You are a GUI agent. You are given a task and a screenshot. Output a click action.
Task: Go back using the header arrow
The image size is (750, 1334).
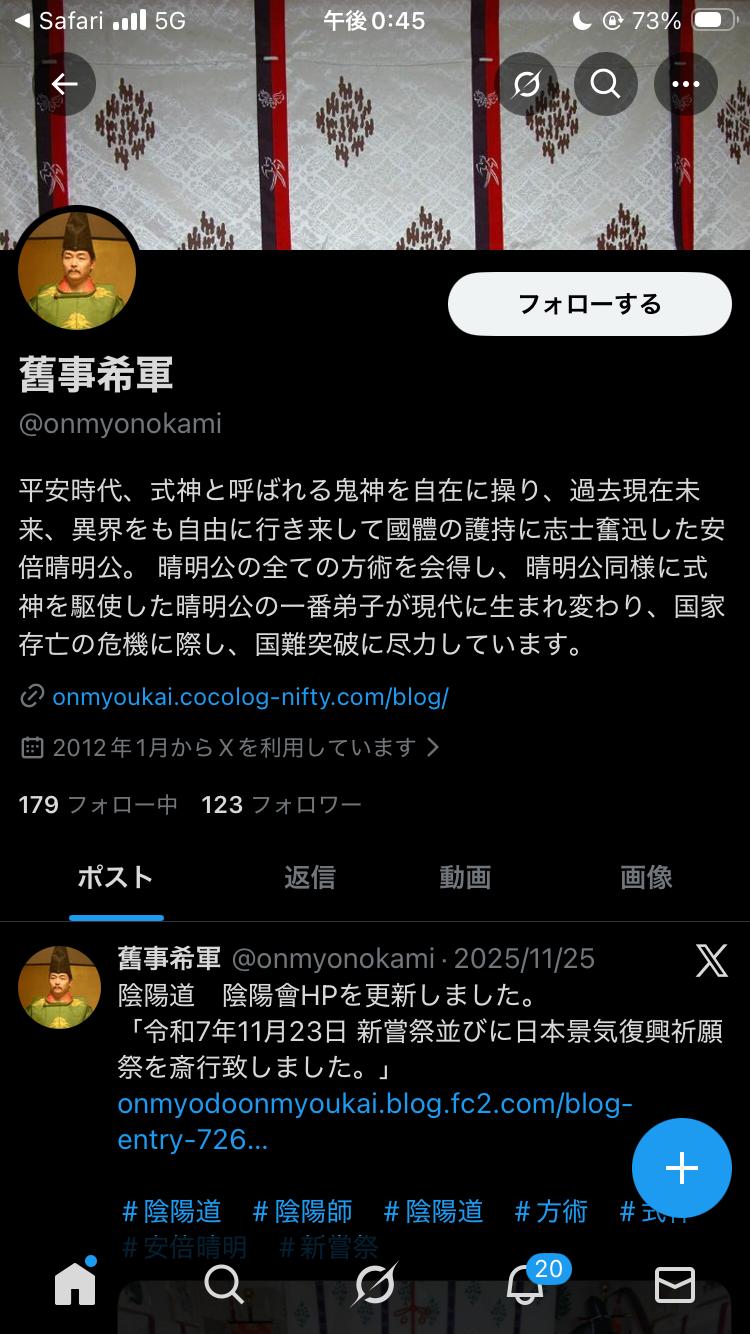64,84
